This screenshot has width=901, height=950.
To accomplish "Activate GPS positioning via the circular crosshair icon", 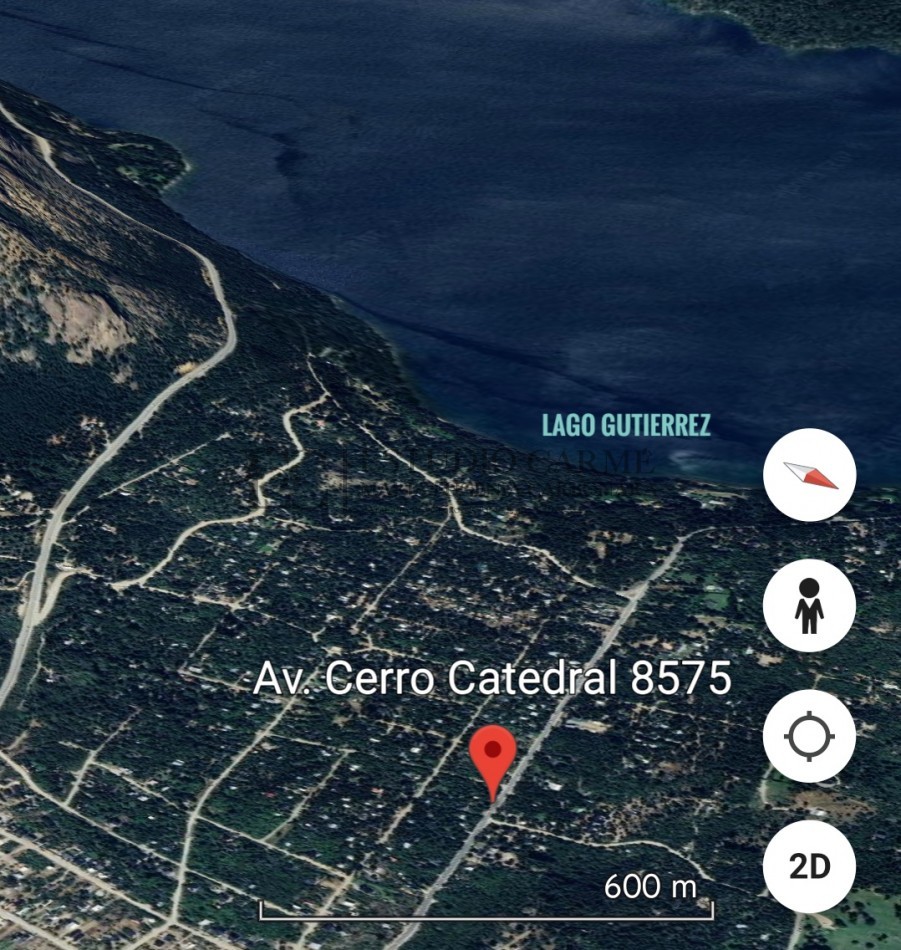I will (808, 735).
